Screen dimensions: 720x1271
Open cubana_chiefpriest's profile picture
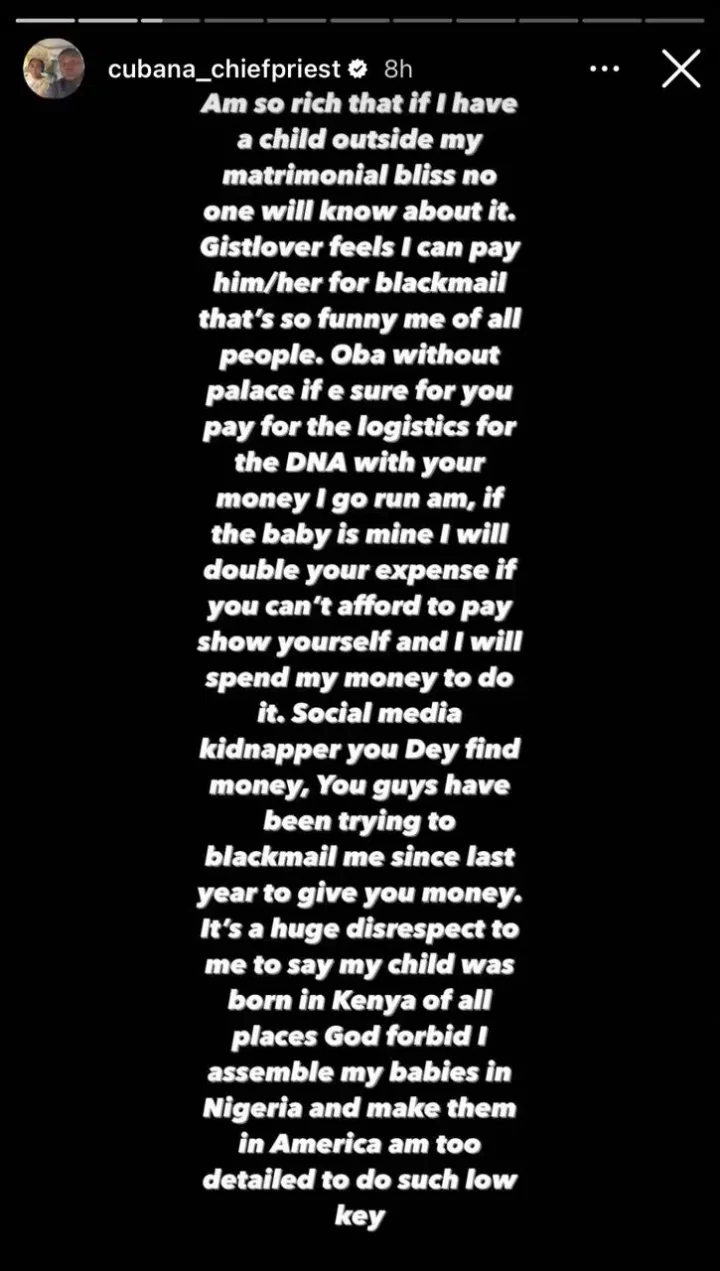click(54, 68)
